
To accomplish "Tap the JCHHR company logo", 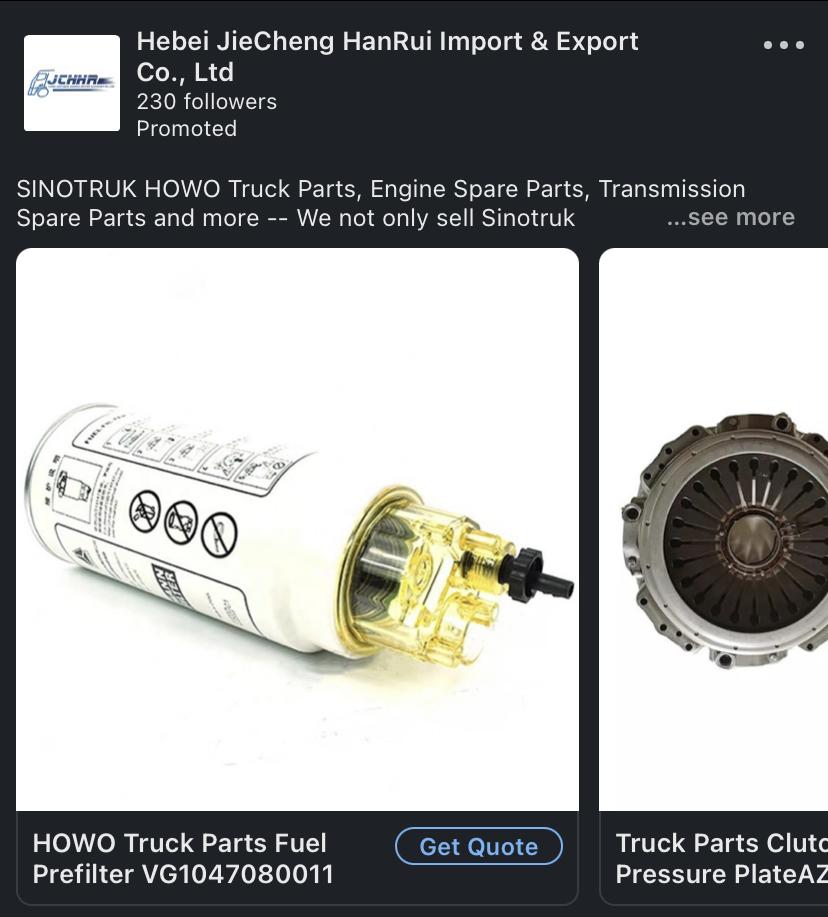I will point(72,83).
